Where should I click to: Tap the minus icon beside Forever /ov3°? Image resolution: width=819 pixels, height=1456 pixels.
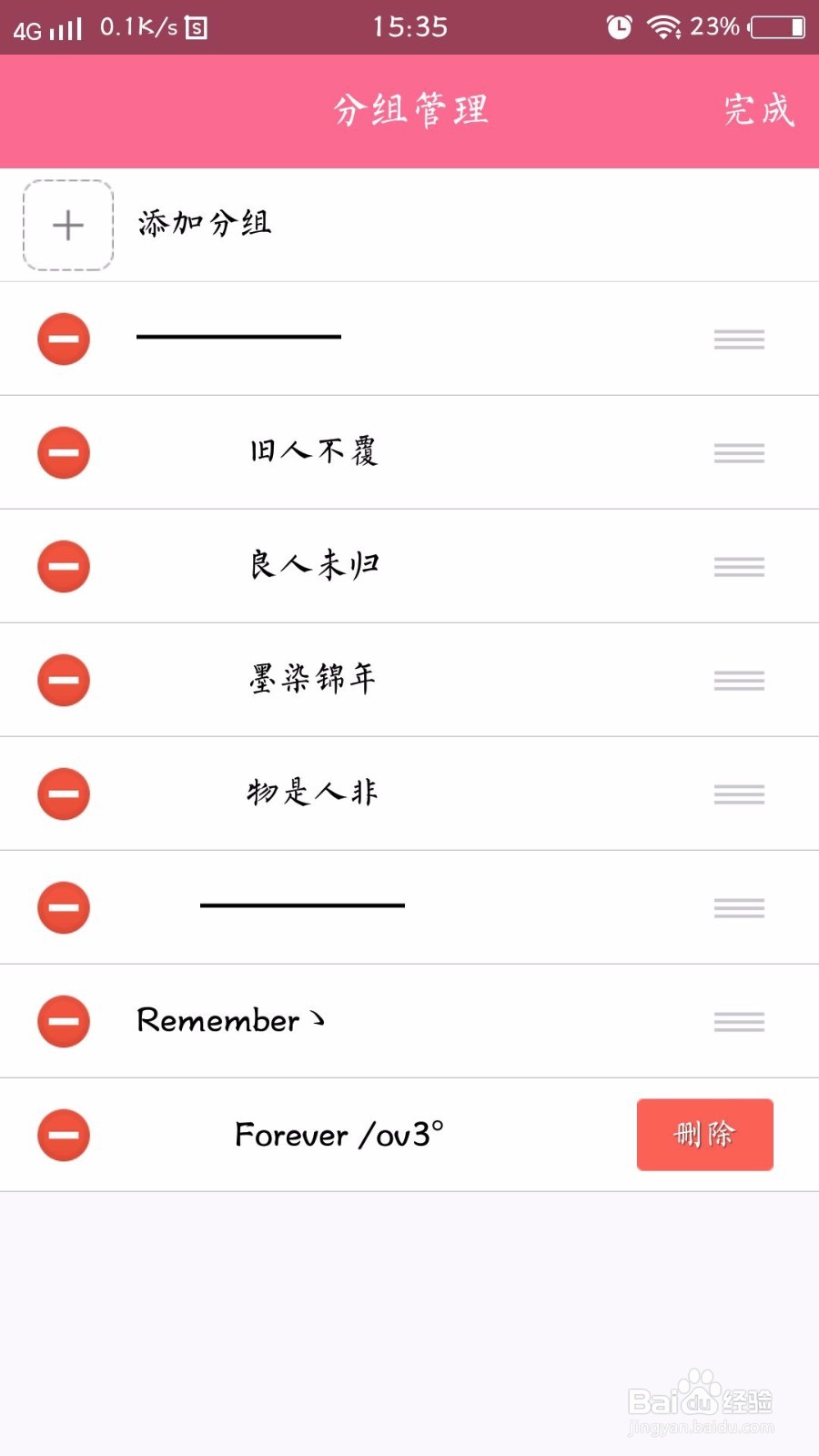64,1135
